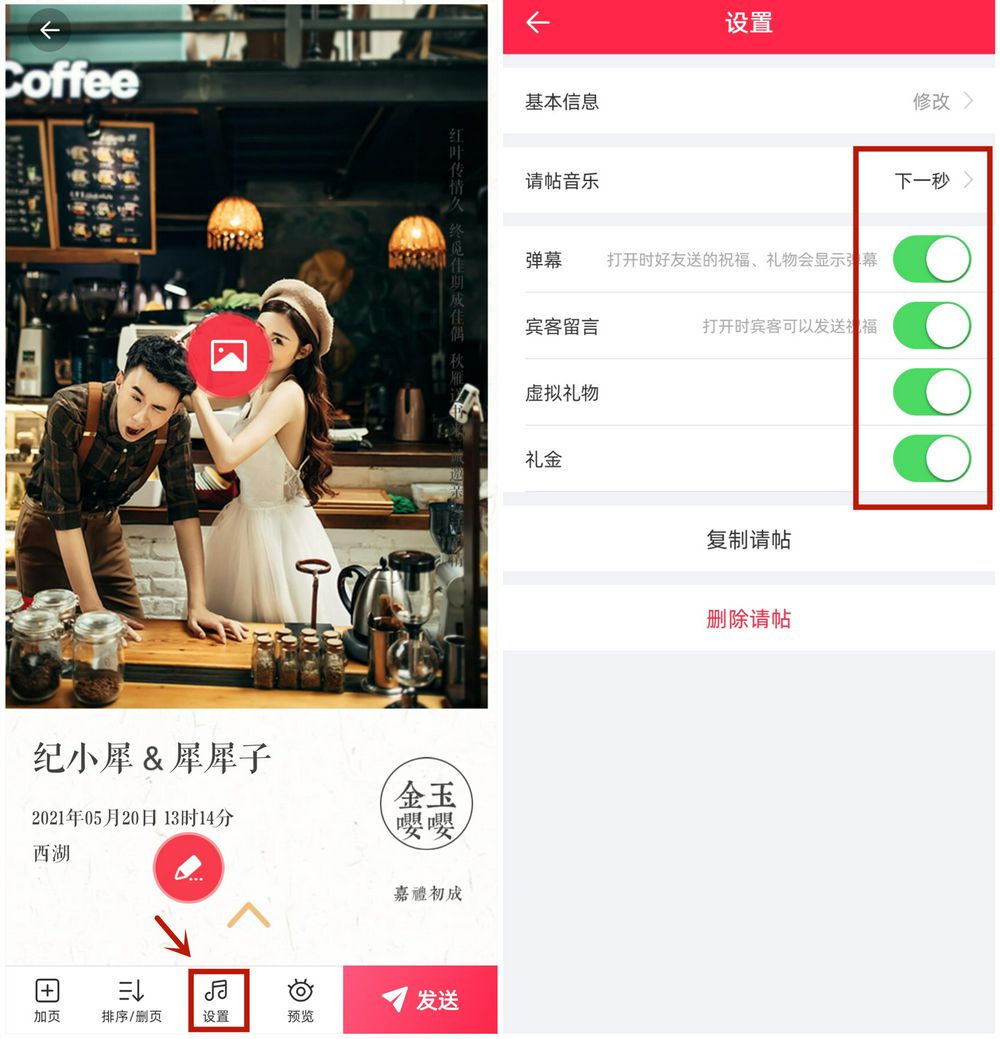Image resolution: width=1000 pixels, height=1039 pixels.
Task: Tap 删除请帖 to delete invitation
Action: (x=748, y=619)
